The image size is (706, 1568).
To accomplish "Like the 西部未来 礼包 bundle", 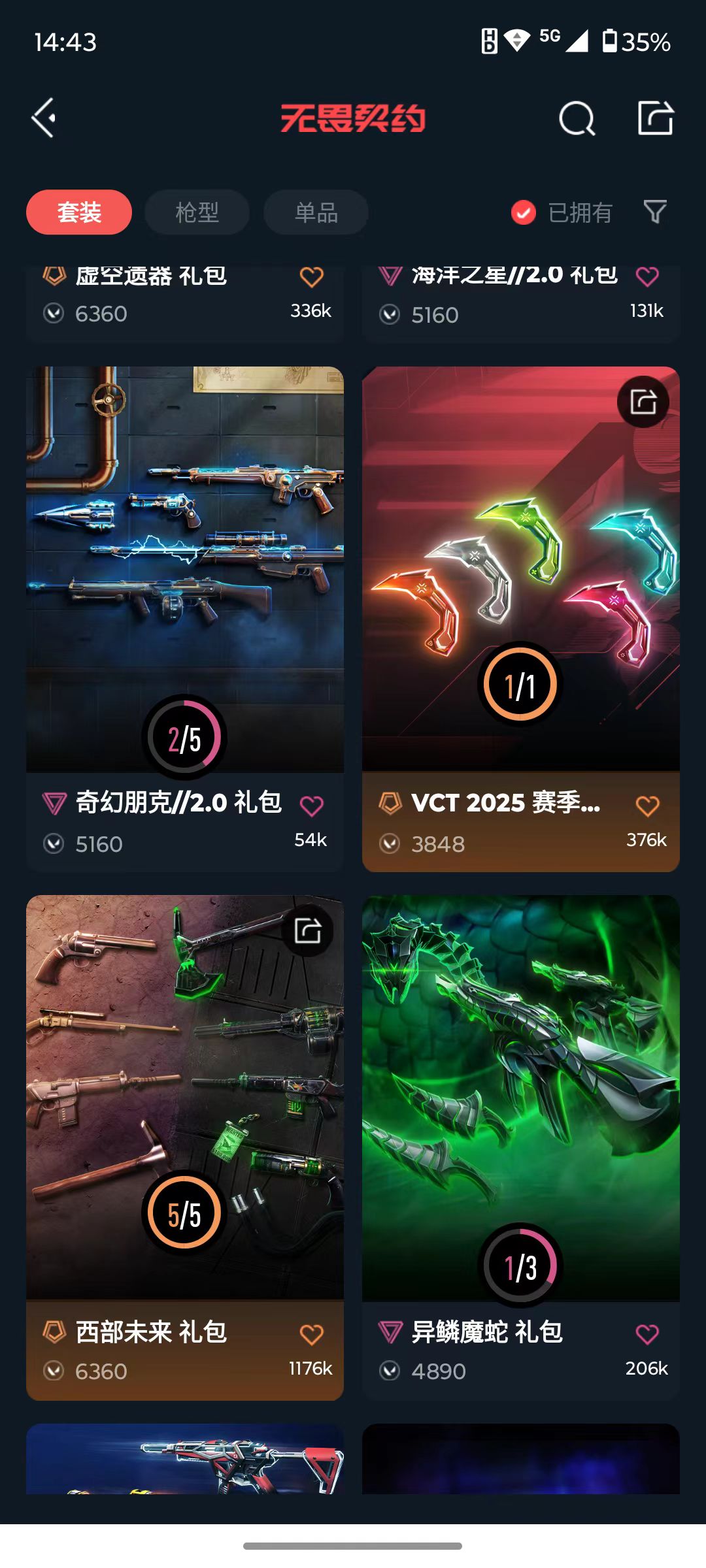I will tap(311, 1334).
